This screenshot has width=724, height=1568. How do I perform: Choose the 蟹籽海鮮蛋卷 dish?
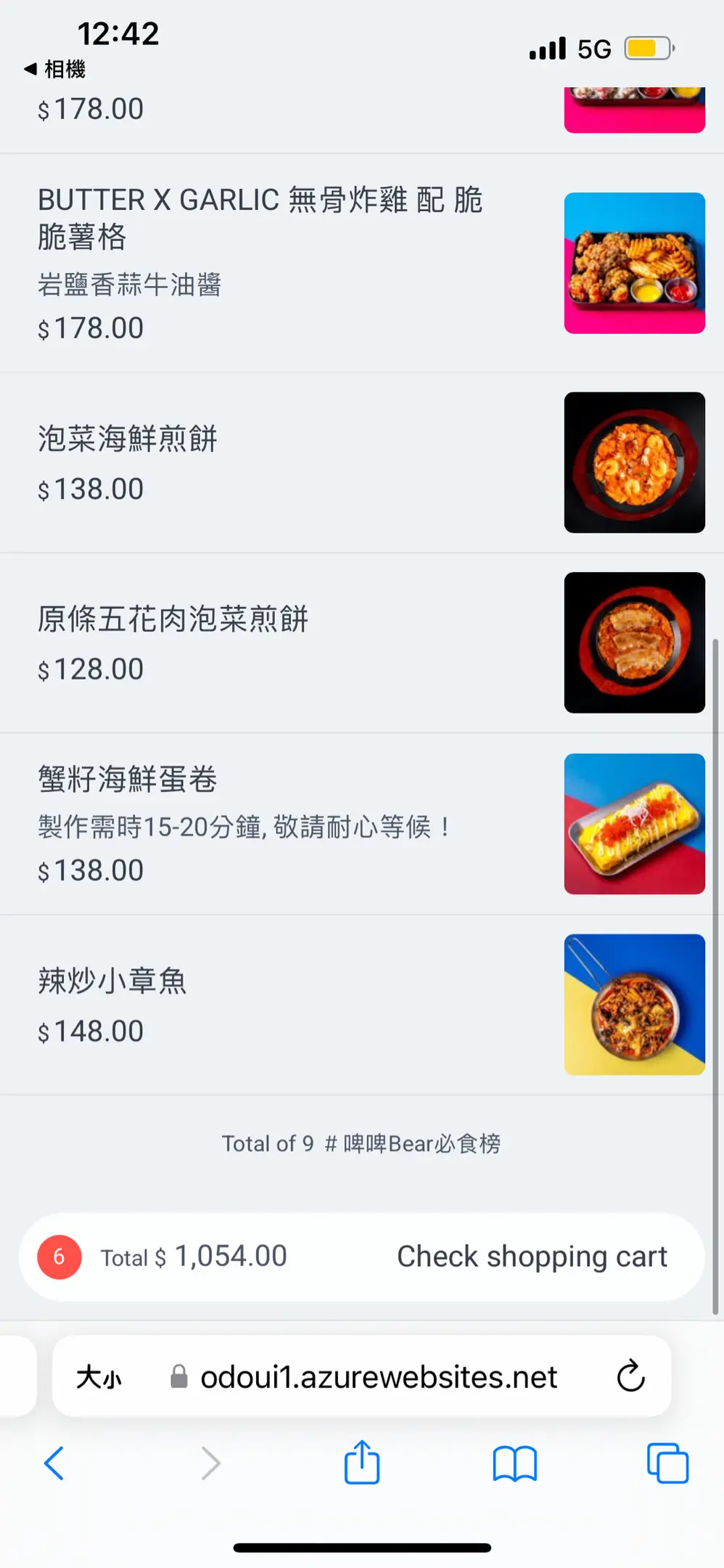click(128, 780)
